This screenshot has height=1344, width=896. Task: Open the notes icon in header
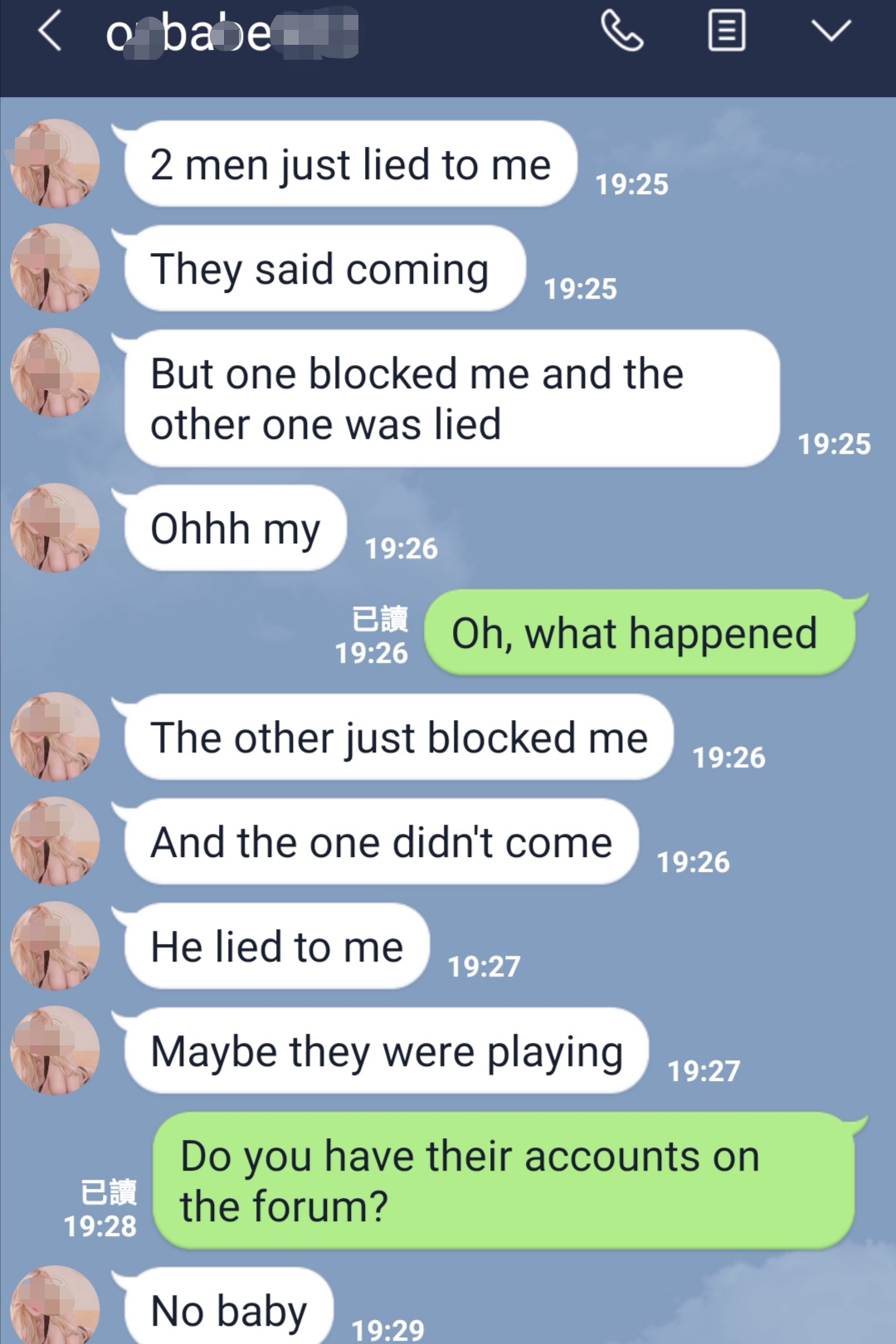[726, 32]
